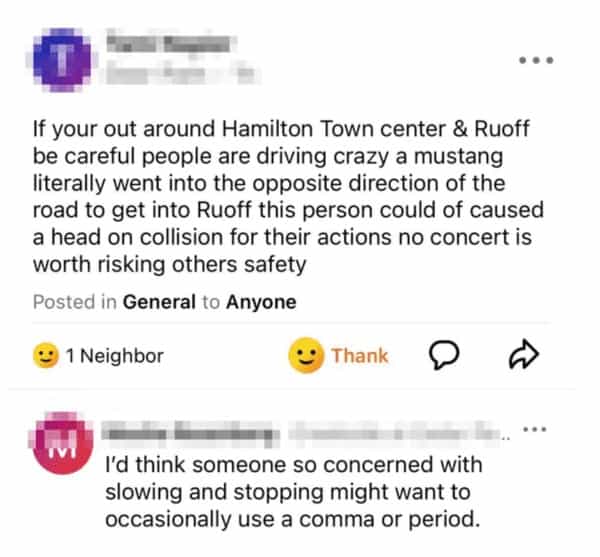View the 1 Neighbor reaction
Image resolution: width=600 pixels, height=557 pixels.
pos(98,355)
